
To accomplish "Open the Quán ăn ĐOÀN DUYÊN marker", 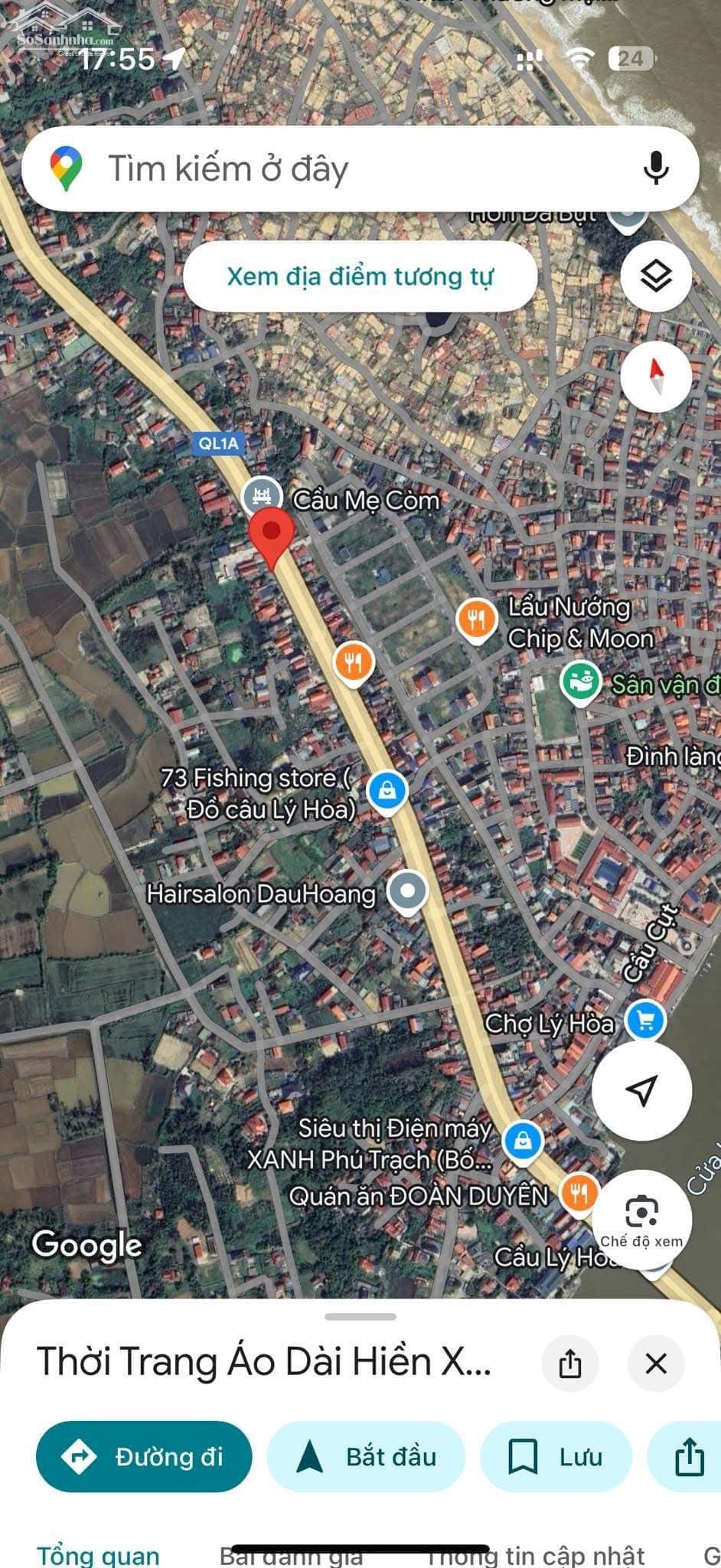I will coord(579,1194).
